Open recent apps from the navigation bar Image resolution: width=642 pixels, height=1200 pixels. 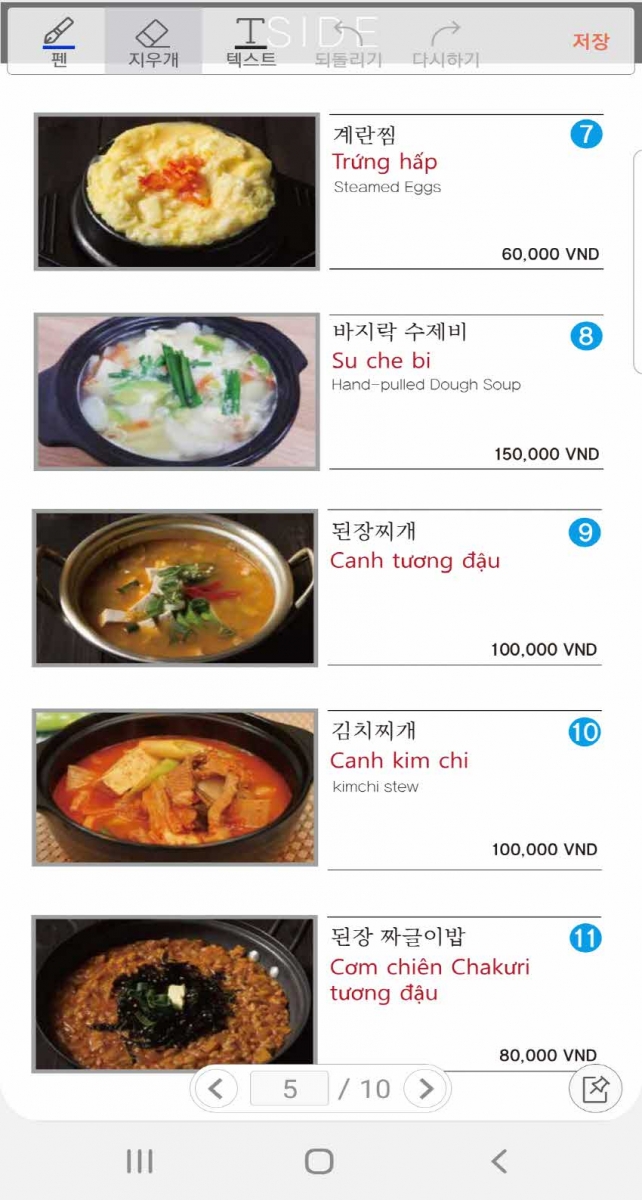pos(140,1161)
